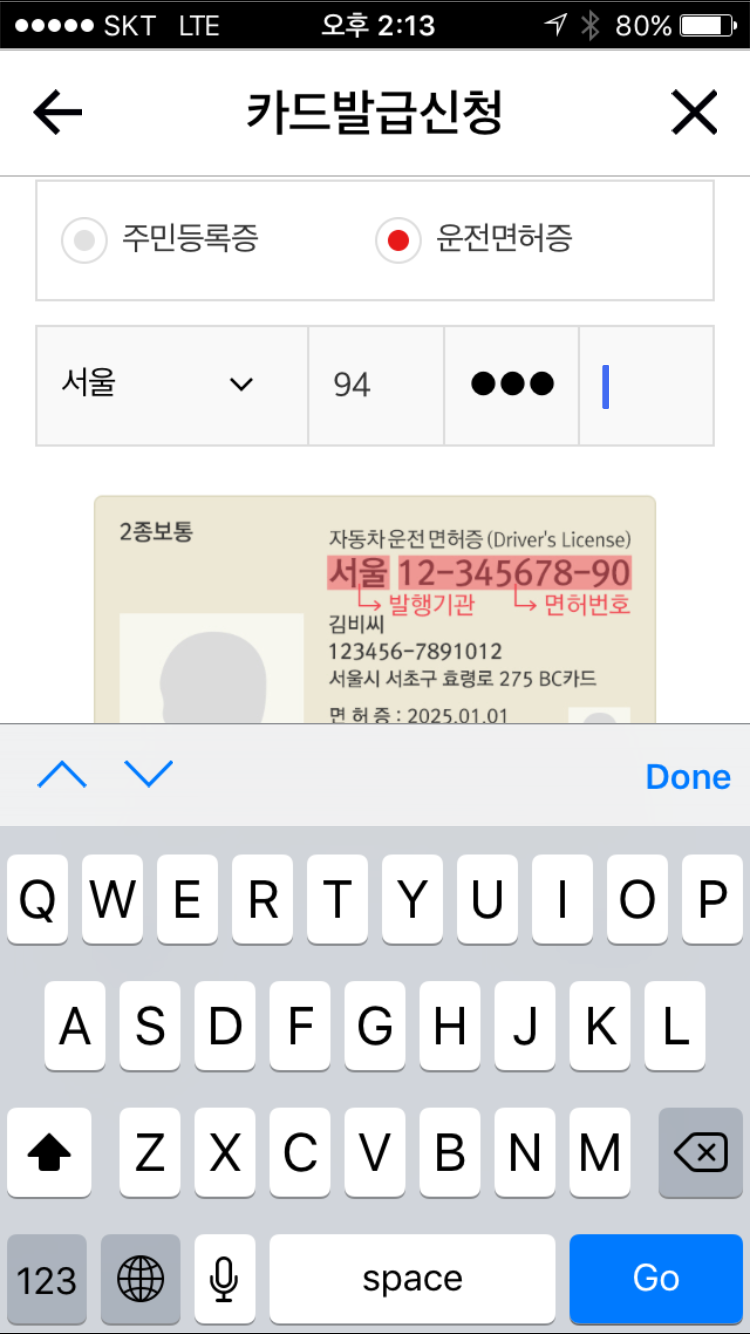
Task: Jump to previous field with up chevron
Action: pos(62,775)
